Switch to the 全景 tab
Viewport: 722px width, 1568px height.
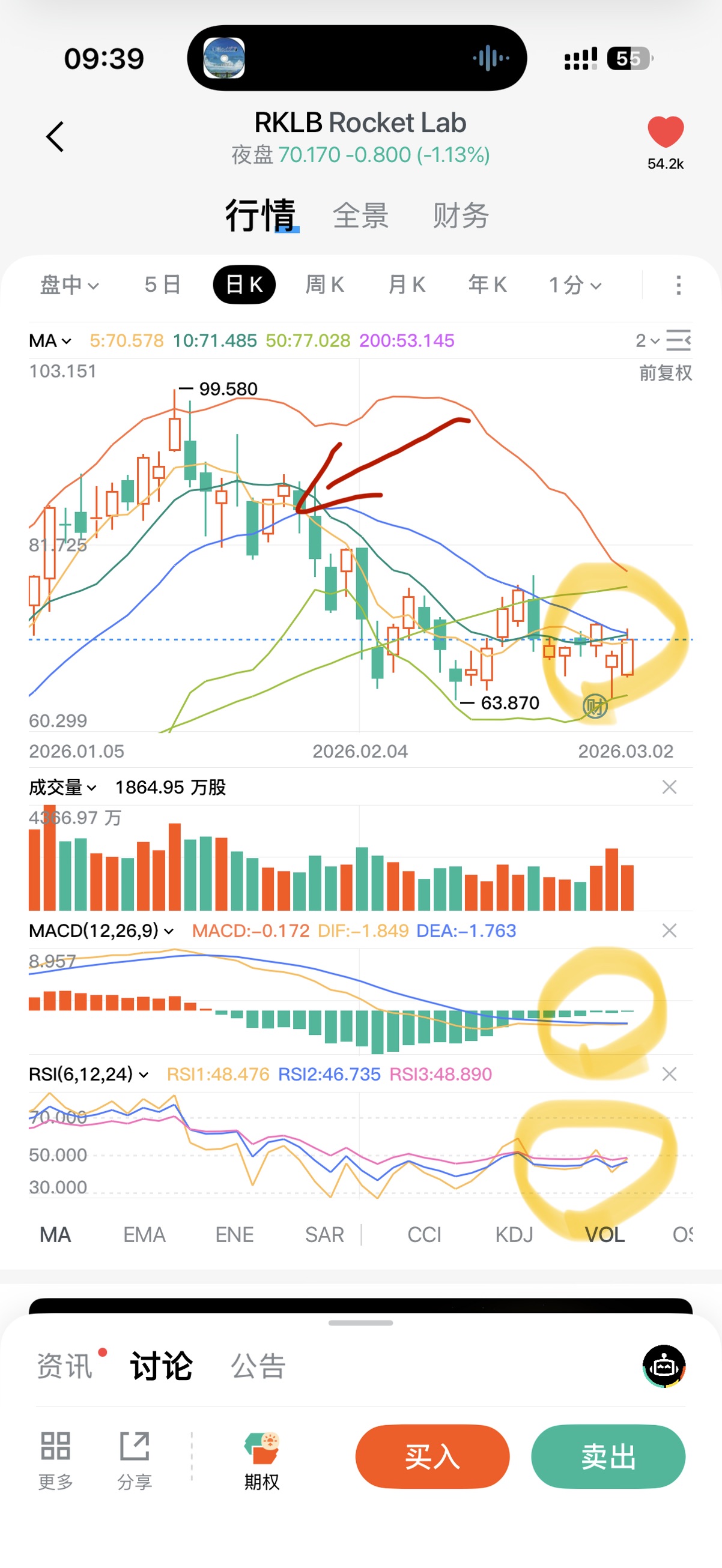tap(360, 216)
